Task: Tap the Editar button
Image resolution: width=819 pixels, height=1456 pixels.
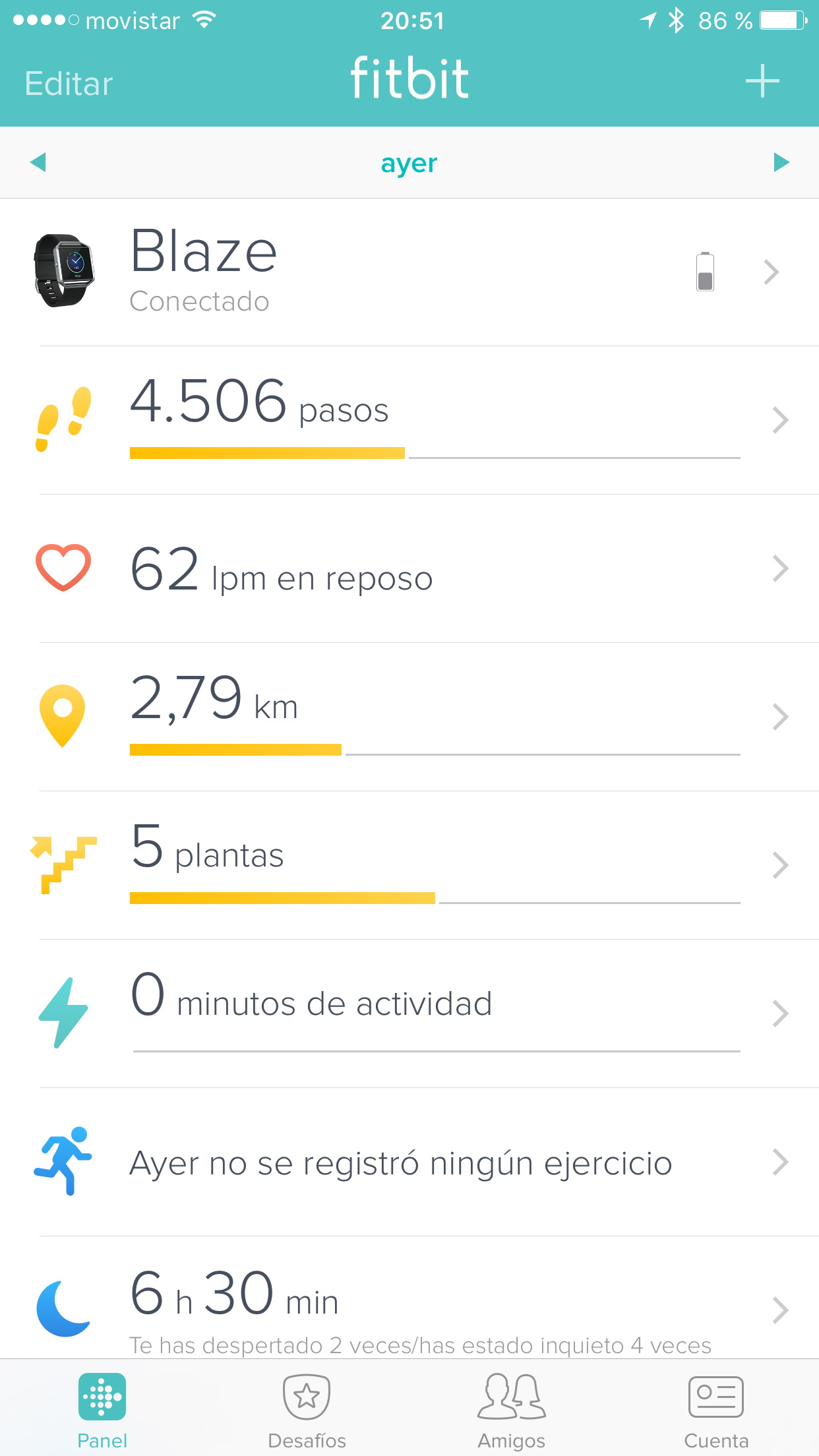Action: (x=69, y=84)
